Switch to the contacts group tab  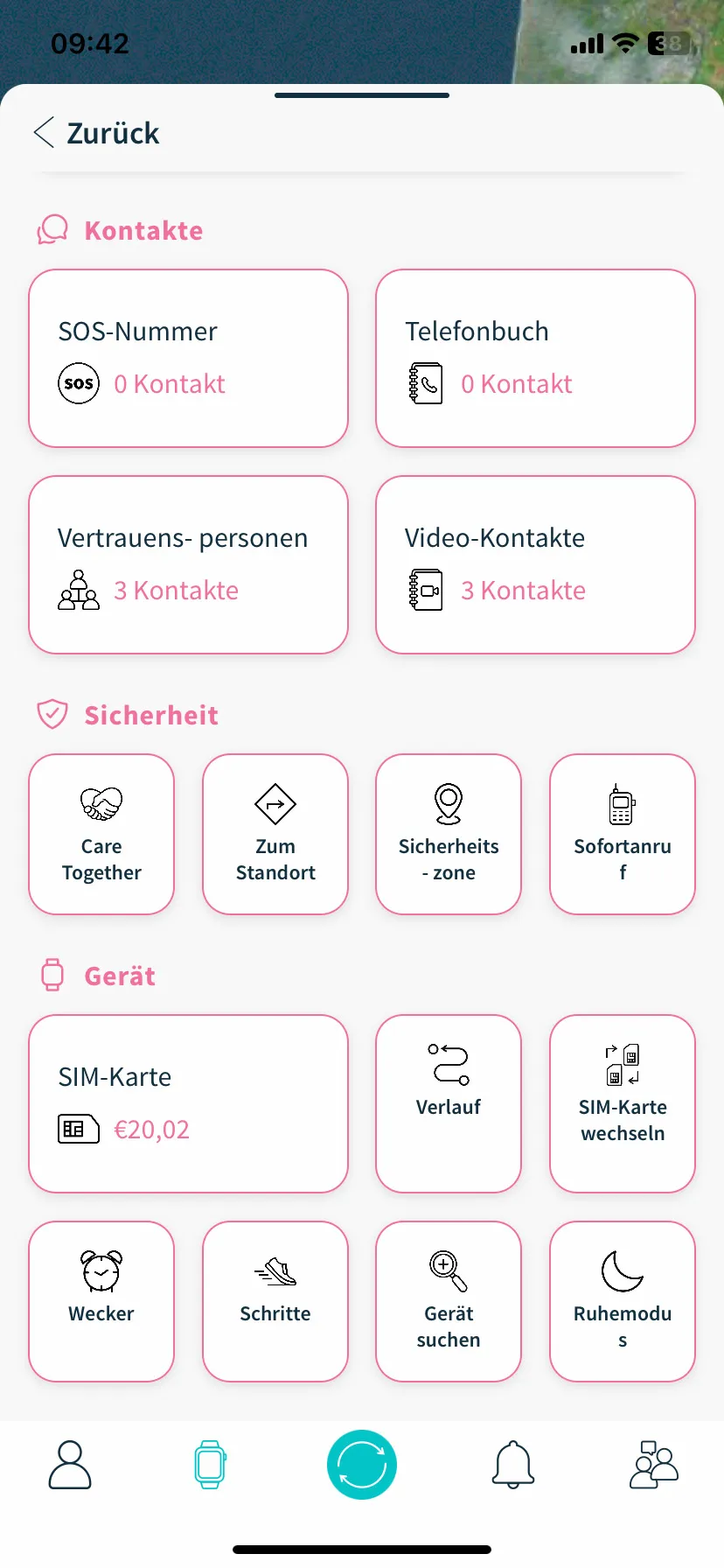[x=654, y=1465]
